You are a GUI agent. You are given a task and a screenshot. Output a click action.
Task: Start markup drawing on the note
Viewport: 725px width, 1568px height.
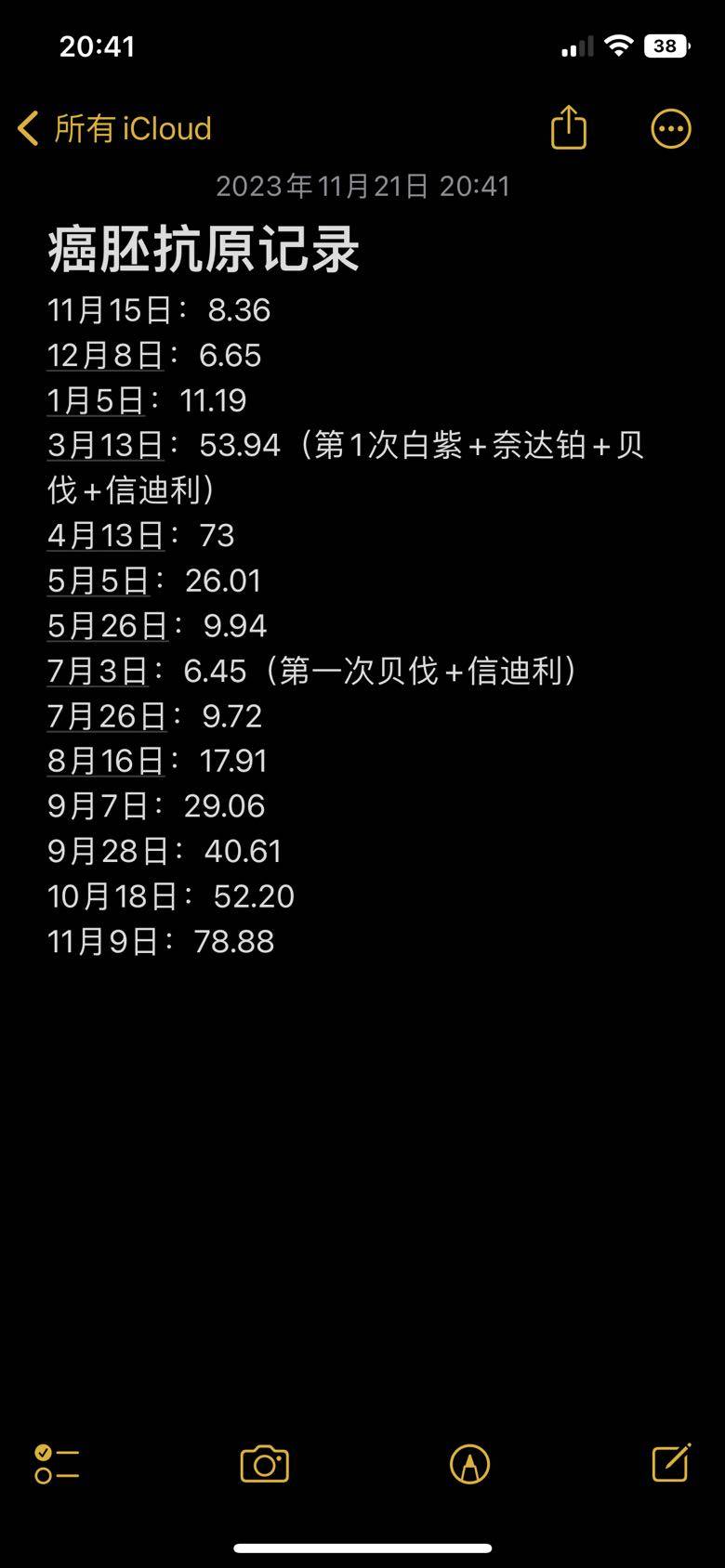coord(469,1464)
